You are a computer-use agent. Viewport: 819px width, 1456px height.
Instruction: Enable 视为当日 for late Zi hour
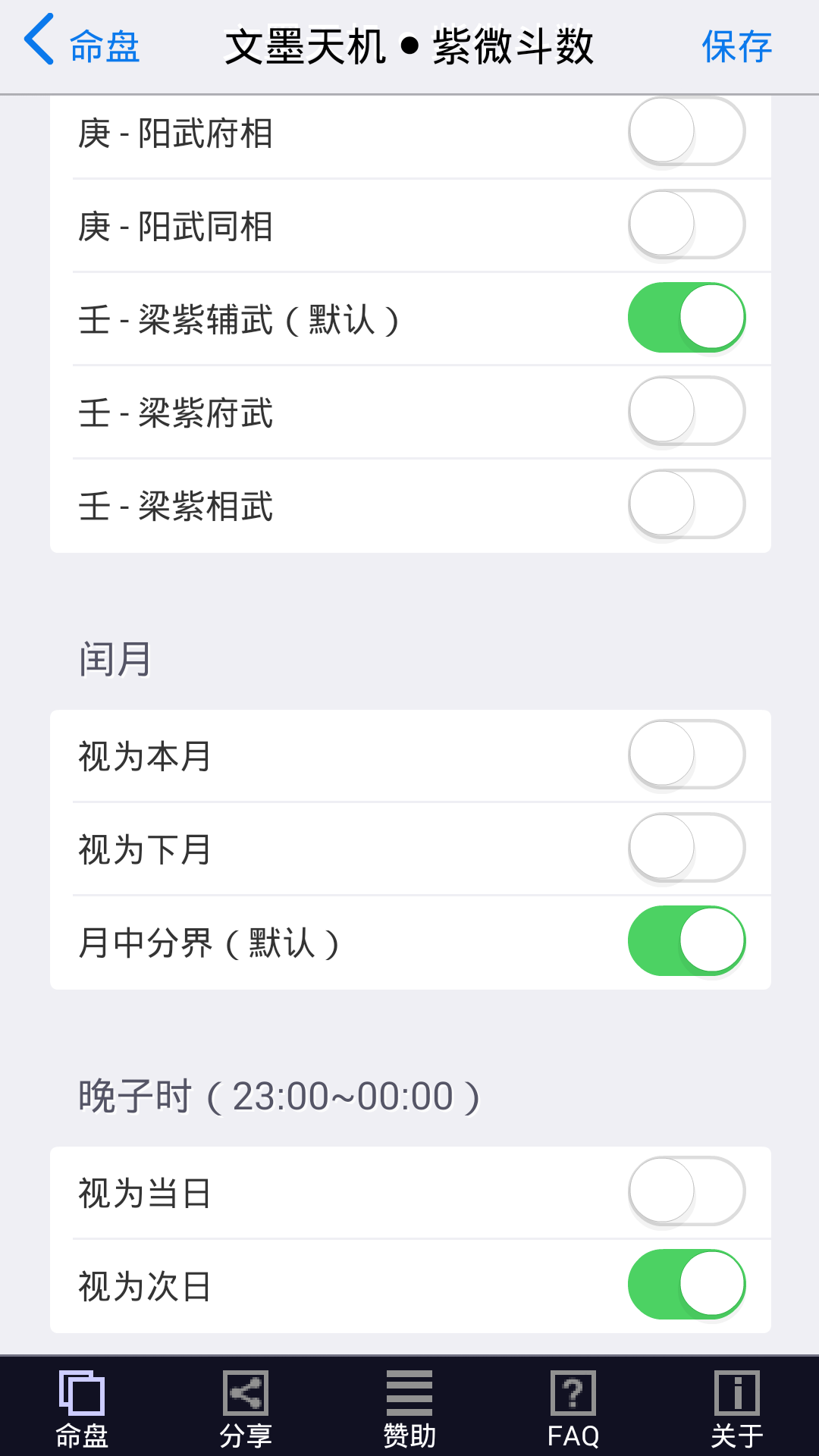(x=686, y=1191)
